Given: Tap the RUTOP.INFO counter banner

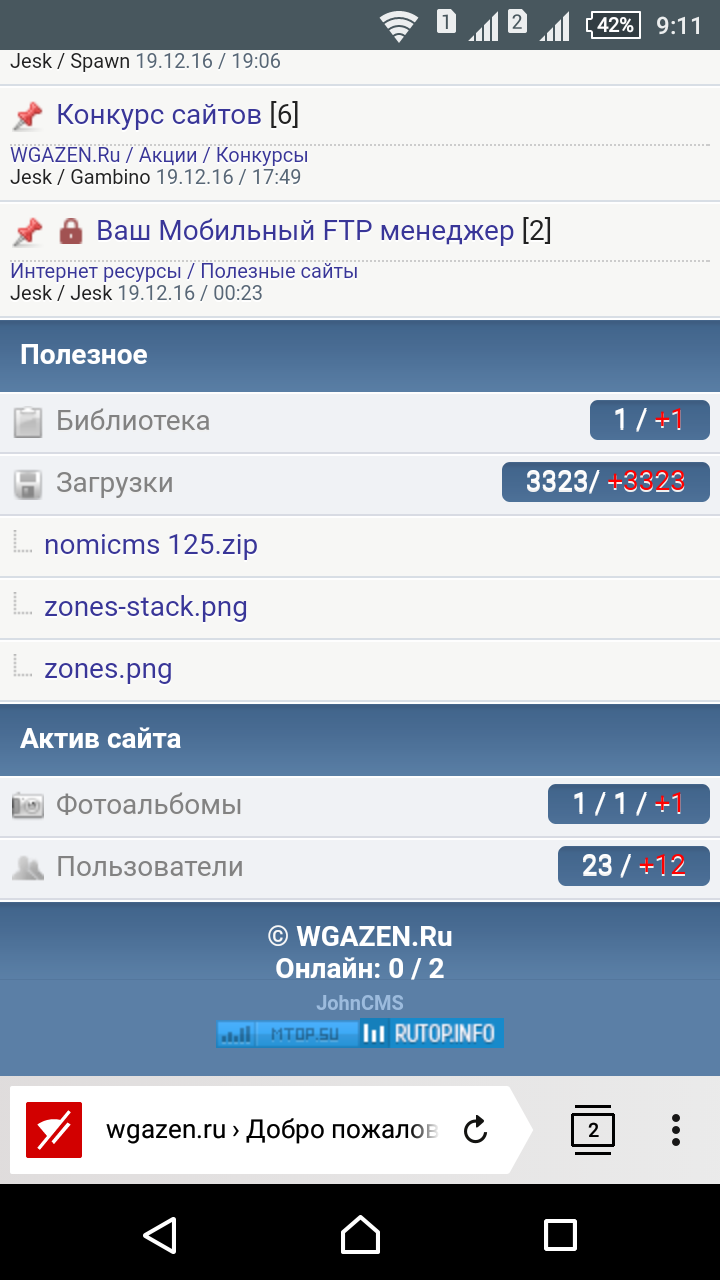Looking at the screenshot, I should [432, 1034].
